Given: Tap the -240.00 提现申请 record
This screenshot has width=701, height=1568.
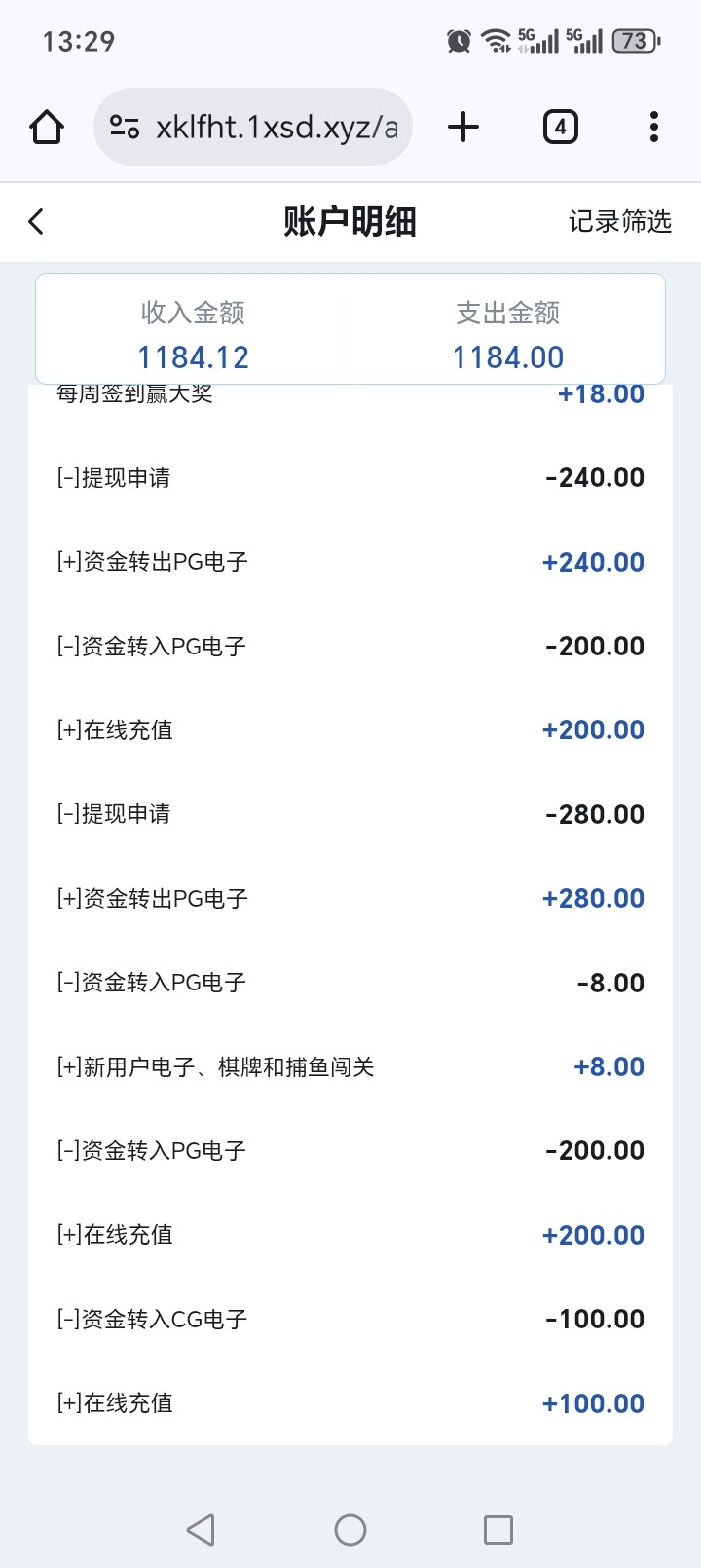Looking at the screenshot, I should [350, 477].
